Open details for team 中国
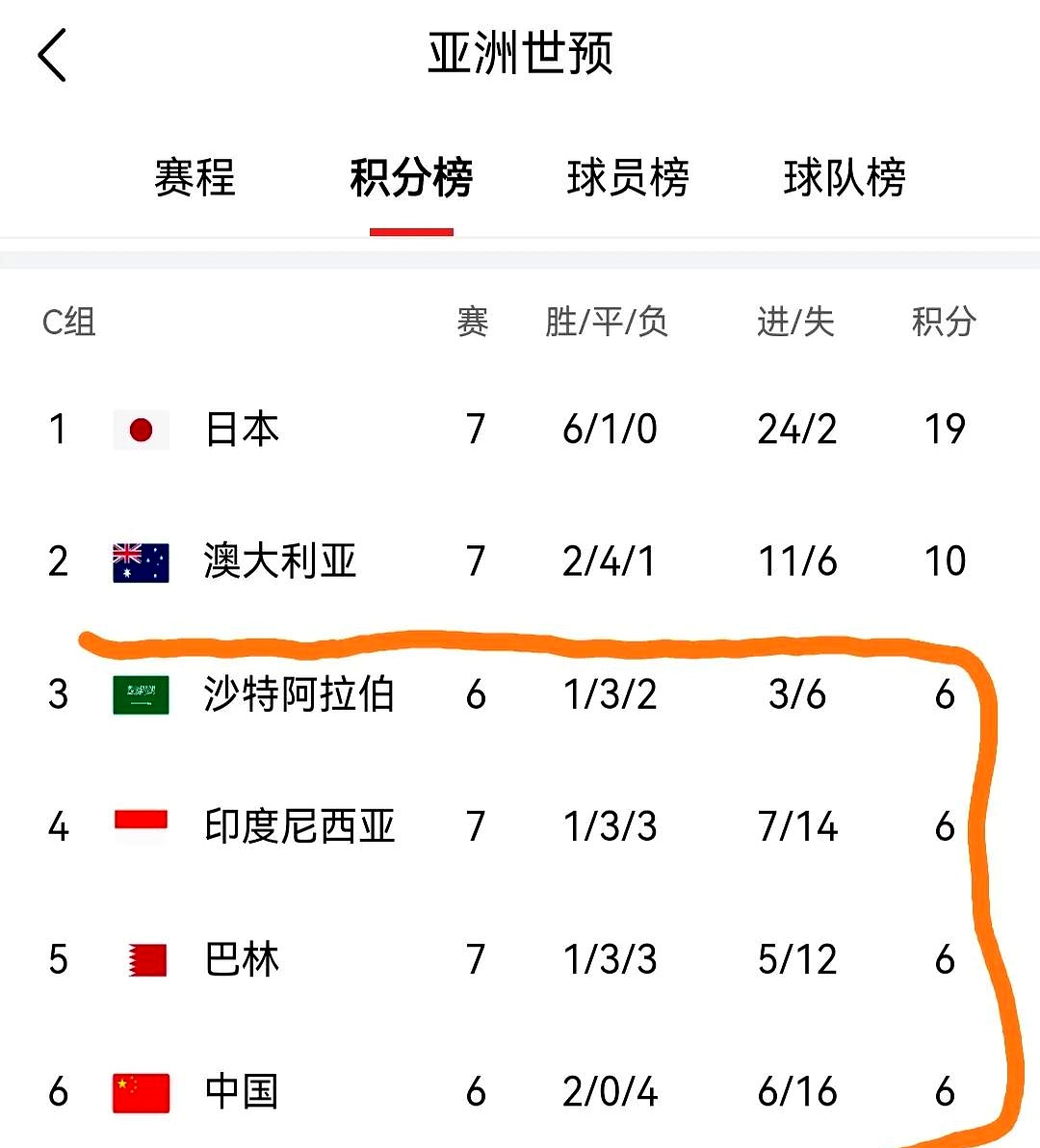Image resolution: width=1040 pixels, height=1148 pixels. point(242,1091)
